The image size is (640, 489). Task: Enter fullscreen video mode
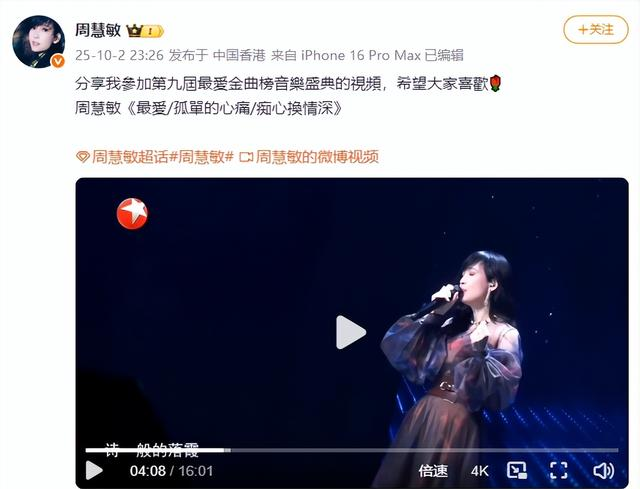pos(559,470)
